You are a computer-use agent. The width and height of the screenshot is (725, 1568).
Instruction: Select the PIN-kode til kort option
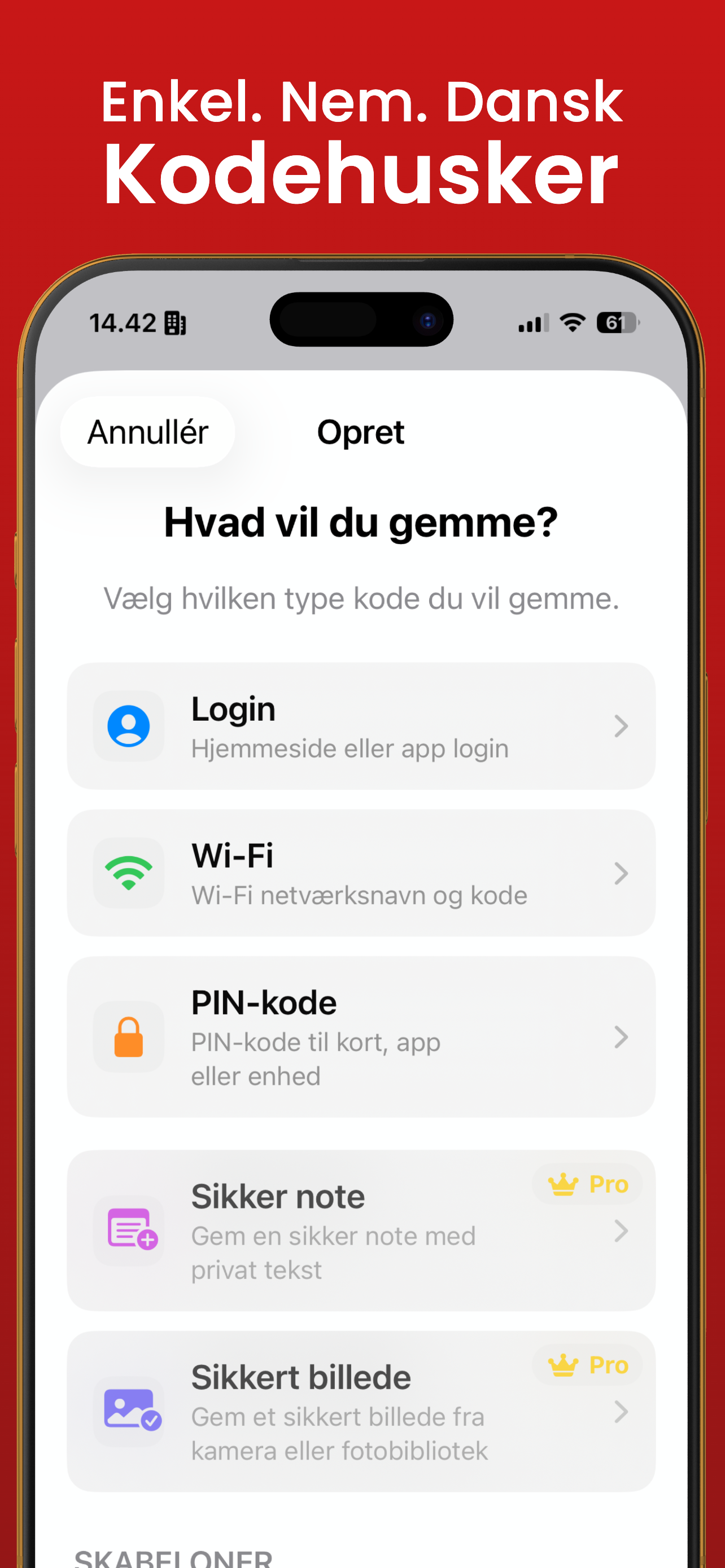(x=361, y=1038)
